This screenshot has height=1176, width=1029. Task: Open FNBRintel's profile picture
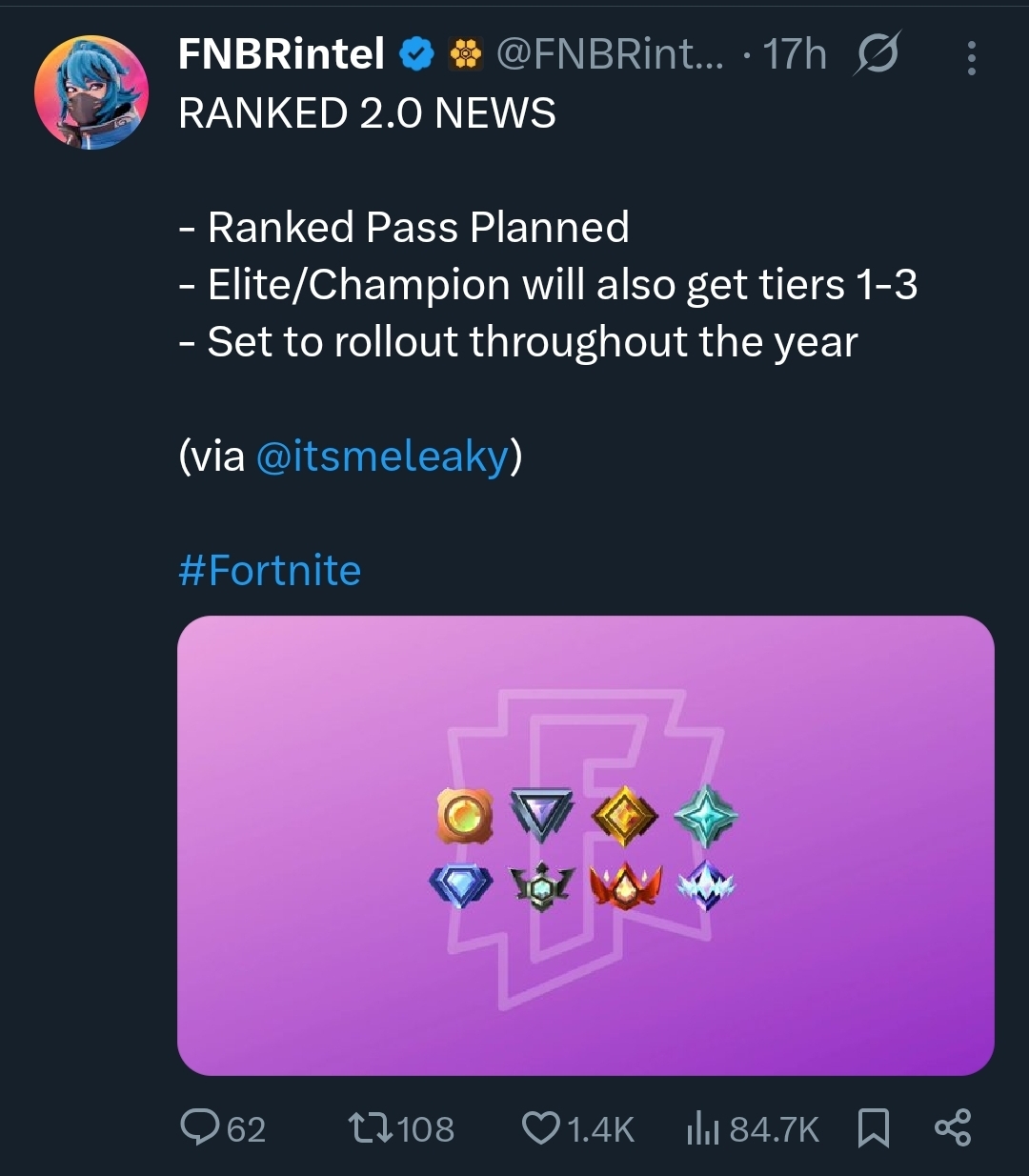pyautogui.click(x=91, y=91)
